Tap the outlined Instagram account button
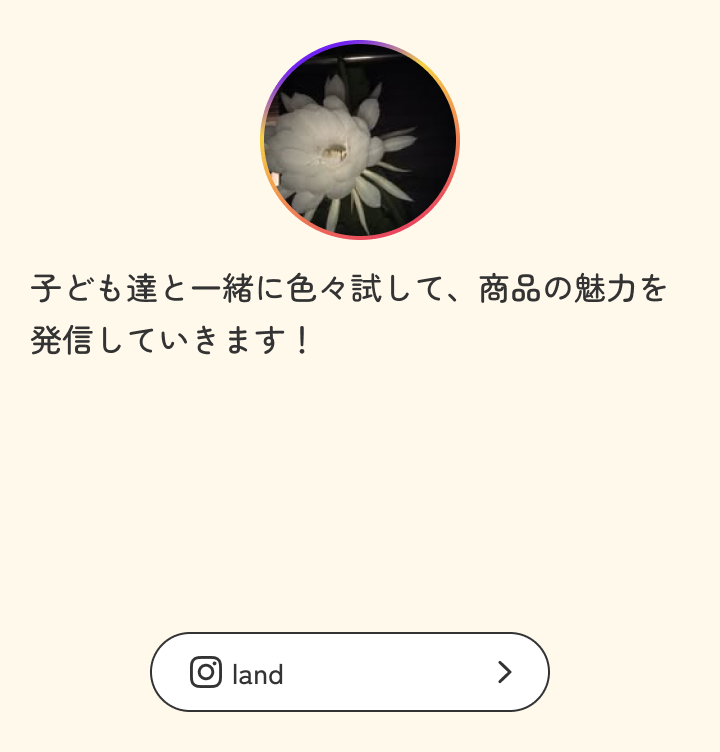 (350, 673)
